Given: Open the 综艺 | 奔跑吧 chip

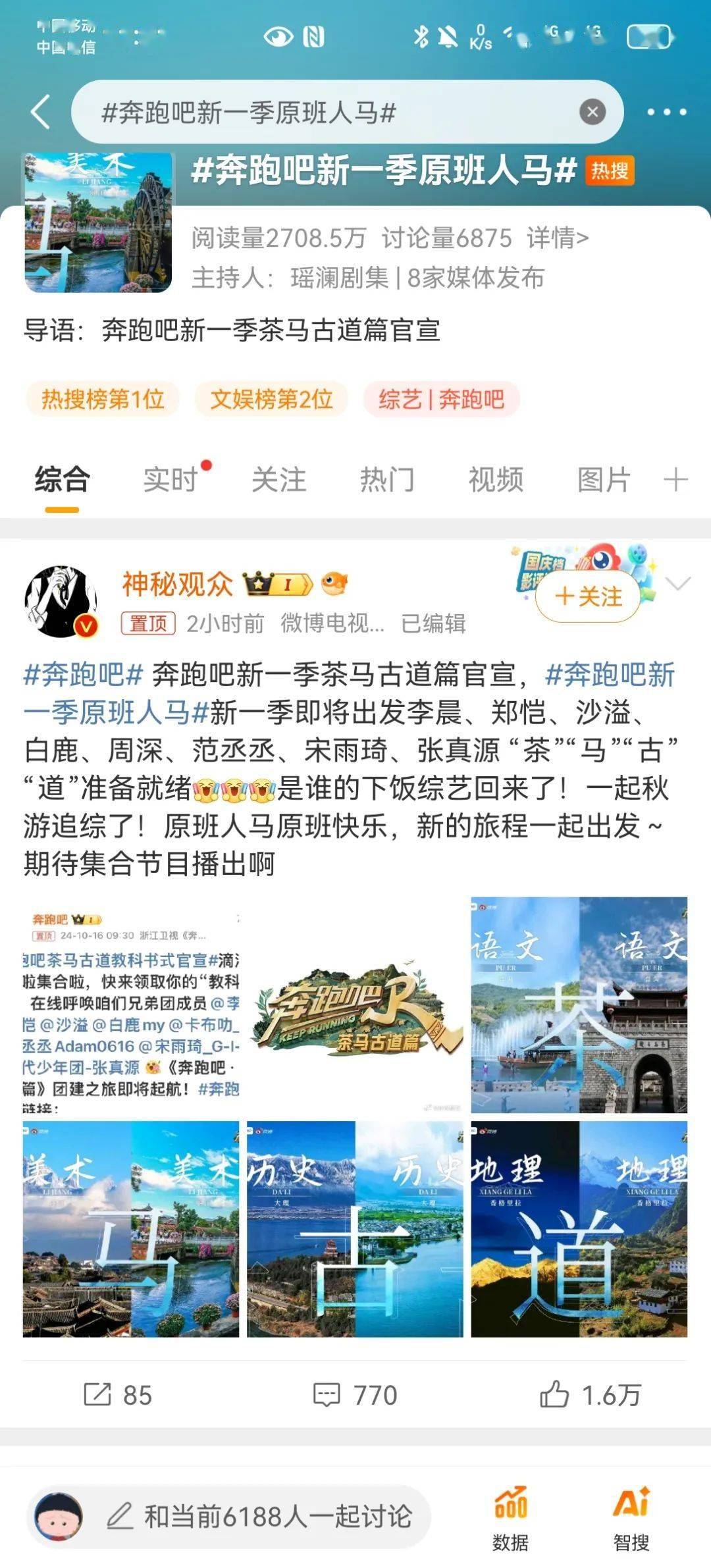Looking at the screenshot, I should pos(441,399).
